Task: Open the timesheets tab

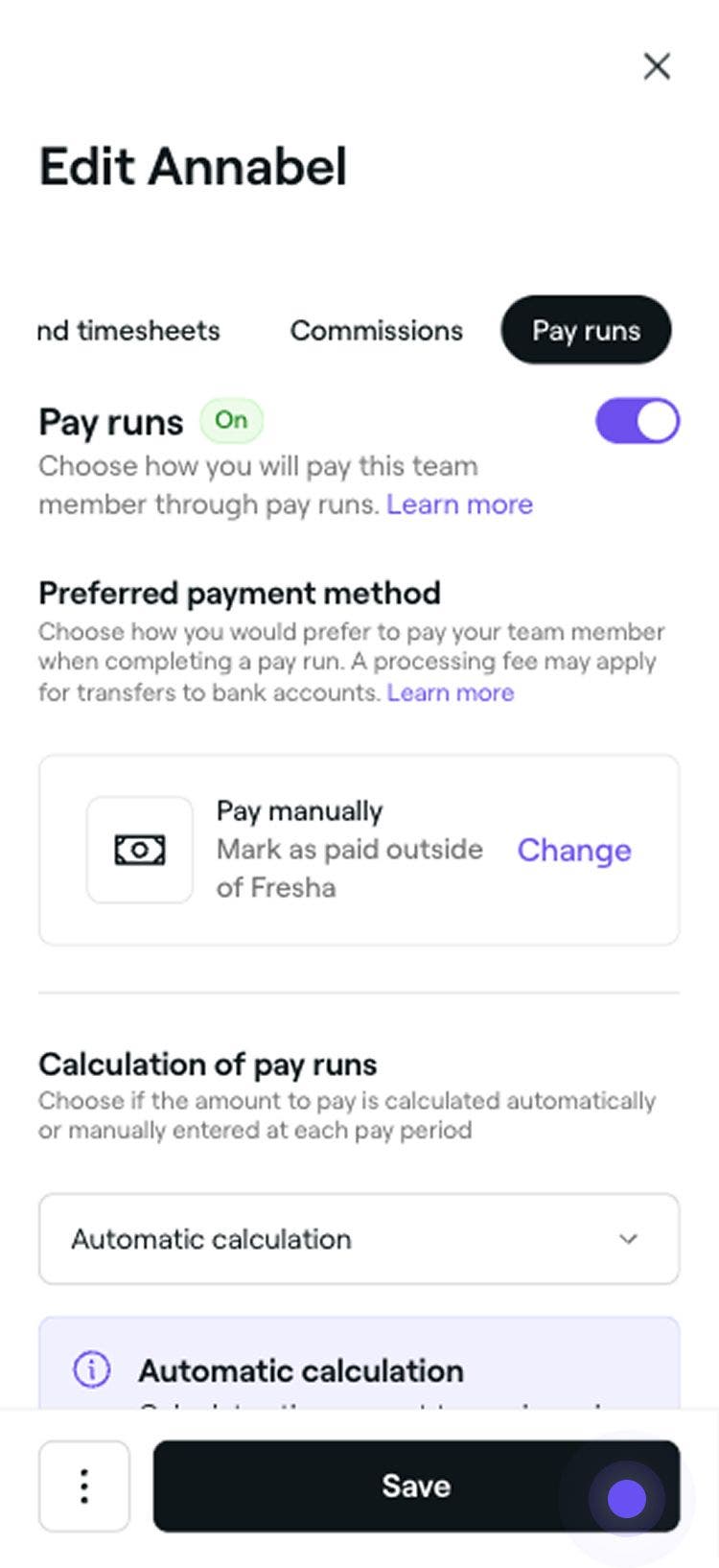Action: [129, 331]
